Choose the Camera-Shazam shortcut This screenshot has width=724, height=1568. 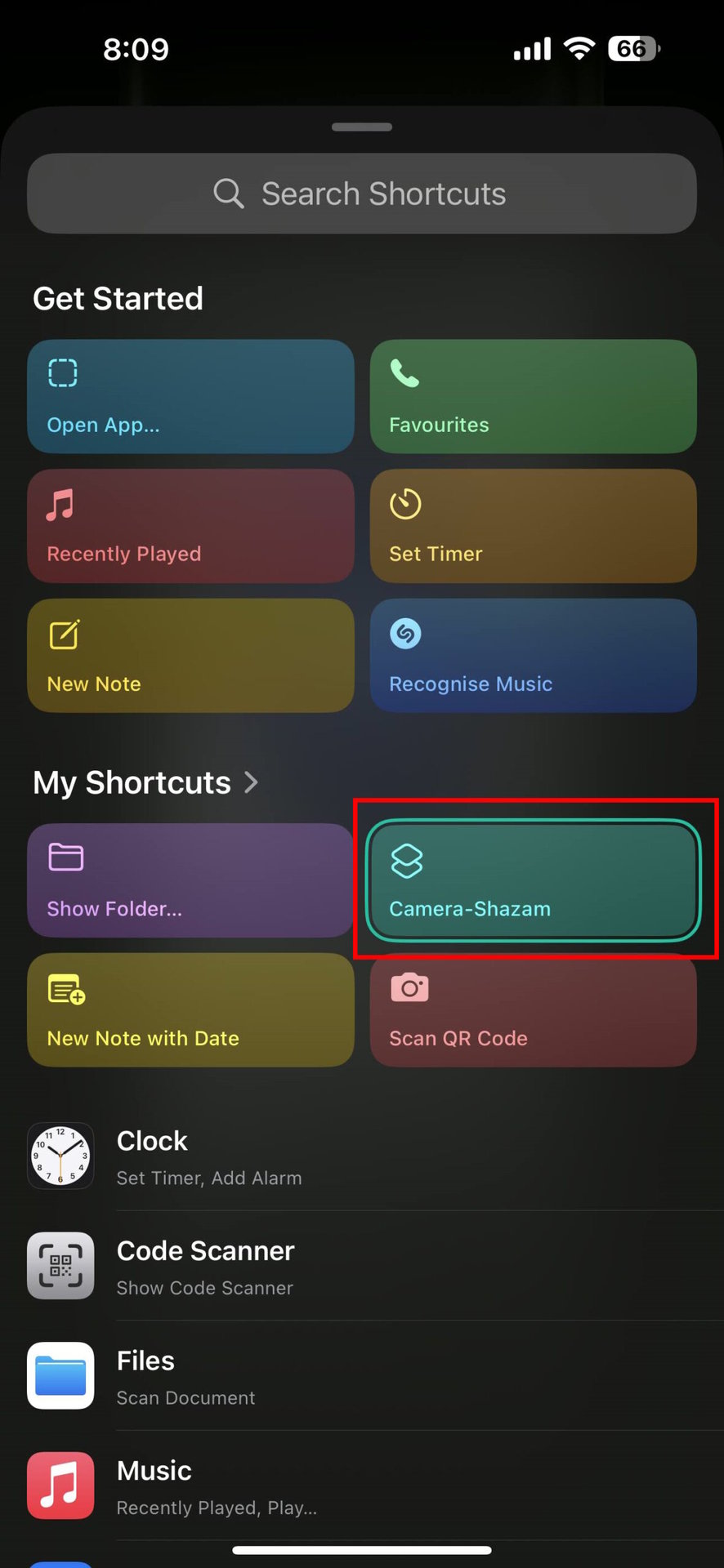pos(533,880)
